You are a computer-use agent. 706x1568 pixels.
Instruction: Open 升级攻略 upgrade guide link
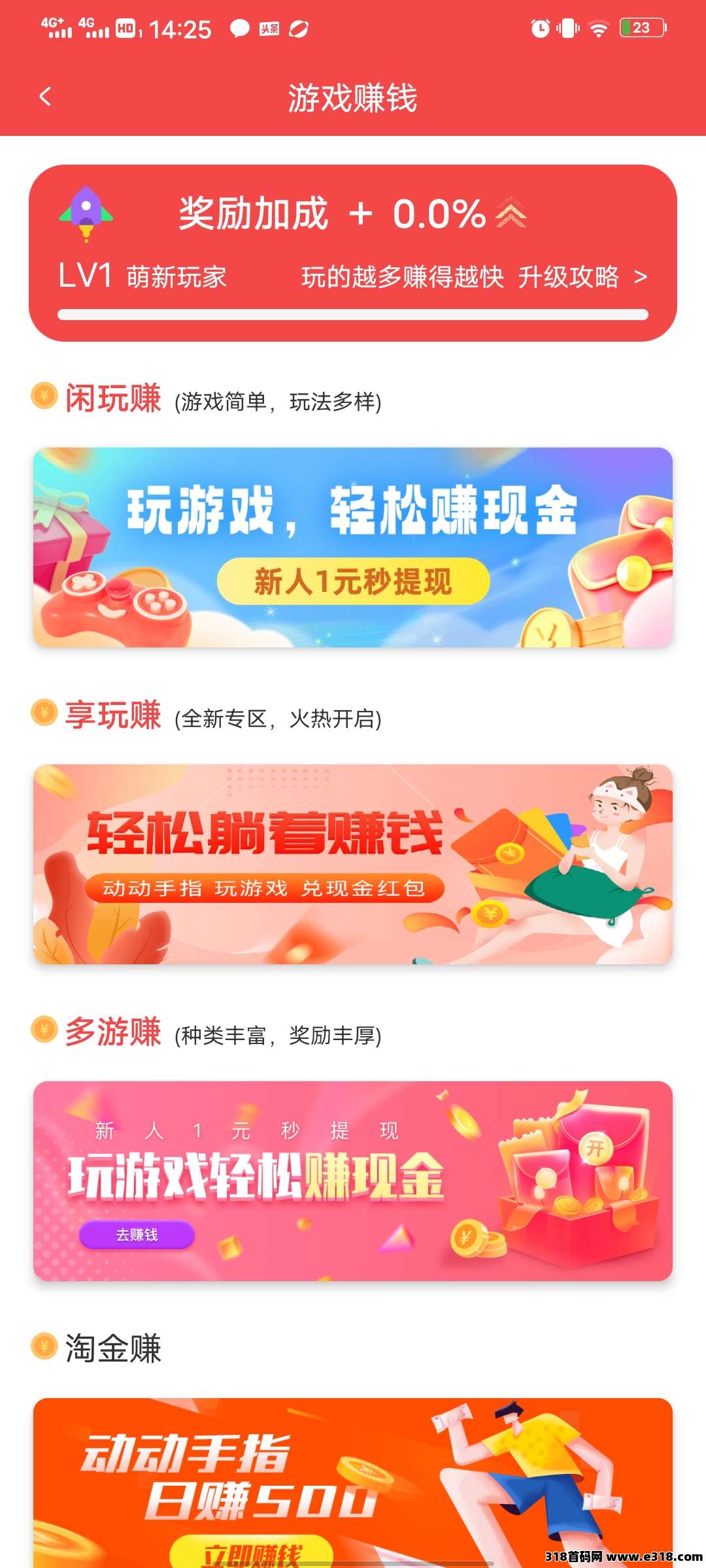581,277
